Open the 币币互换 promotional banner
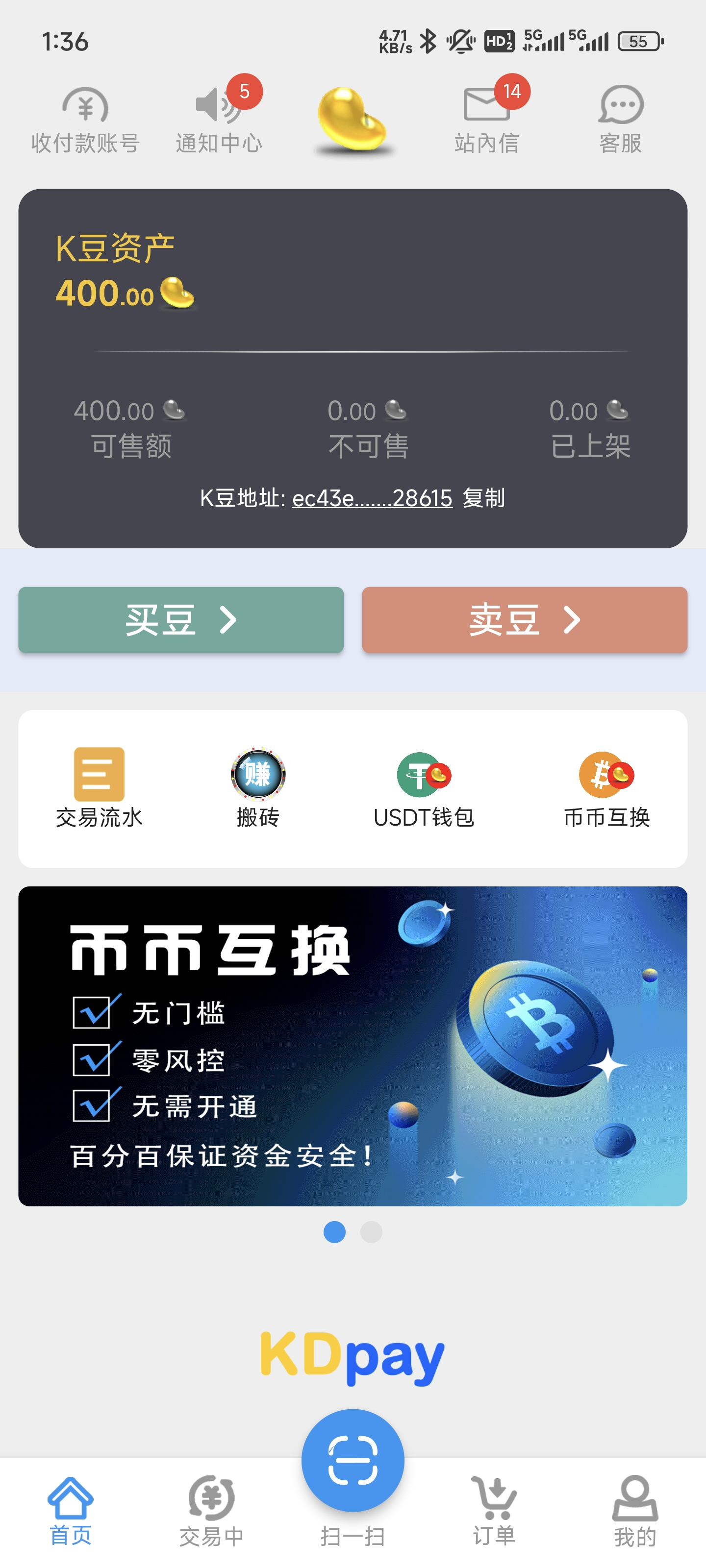706x1568 pixels. 353,1046
